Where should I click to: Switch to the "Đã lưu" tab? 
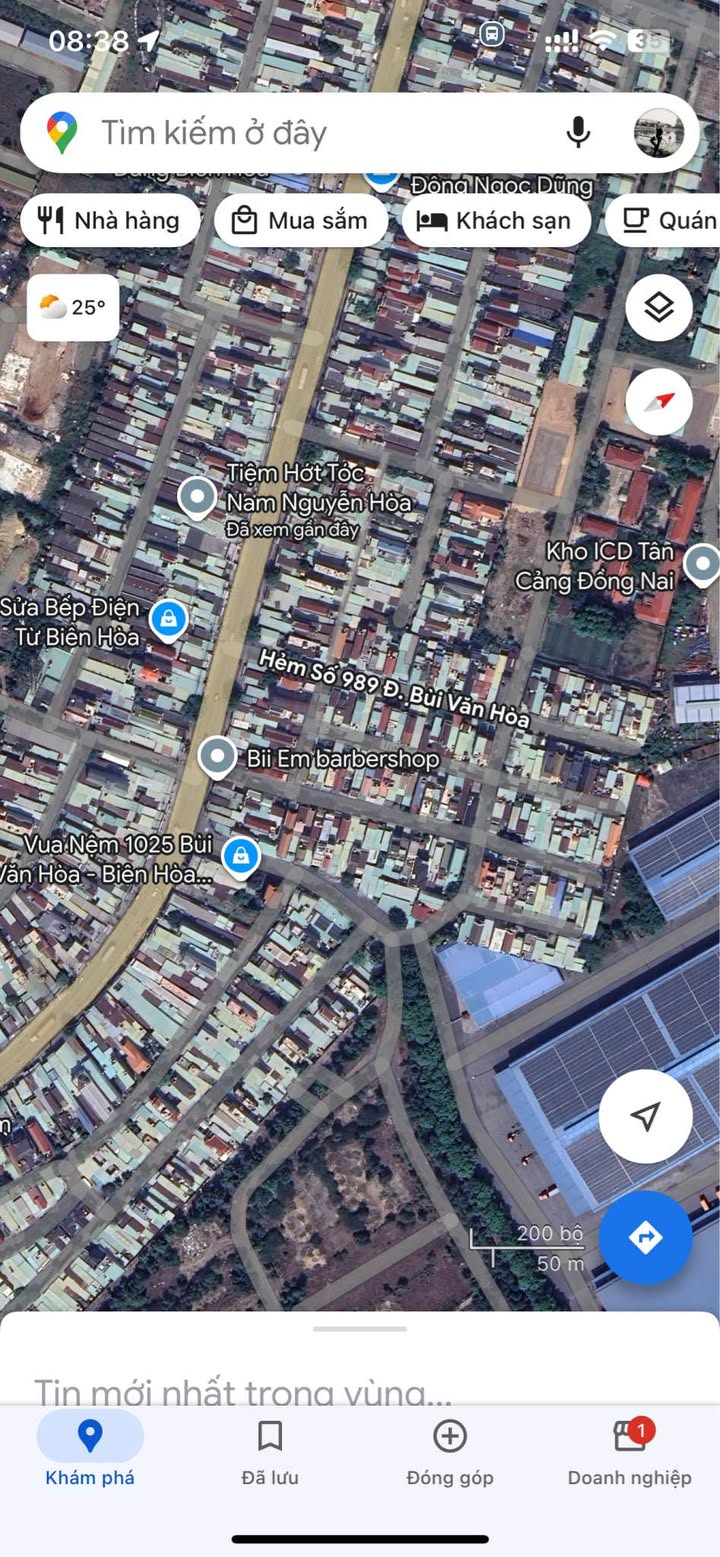pos(270,1451)
